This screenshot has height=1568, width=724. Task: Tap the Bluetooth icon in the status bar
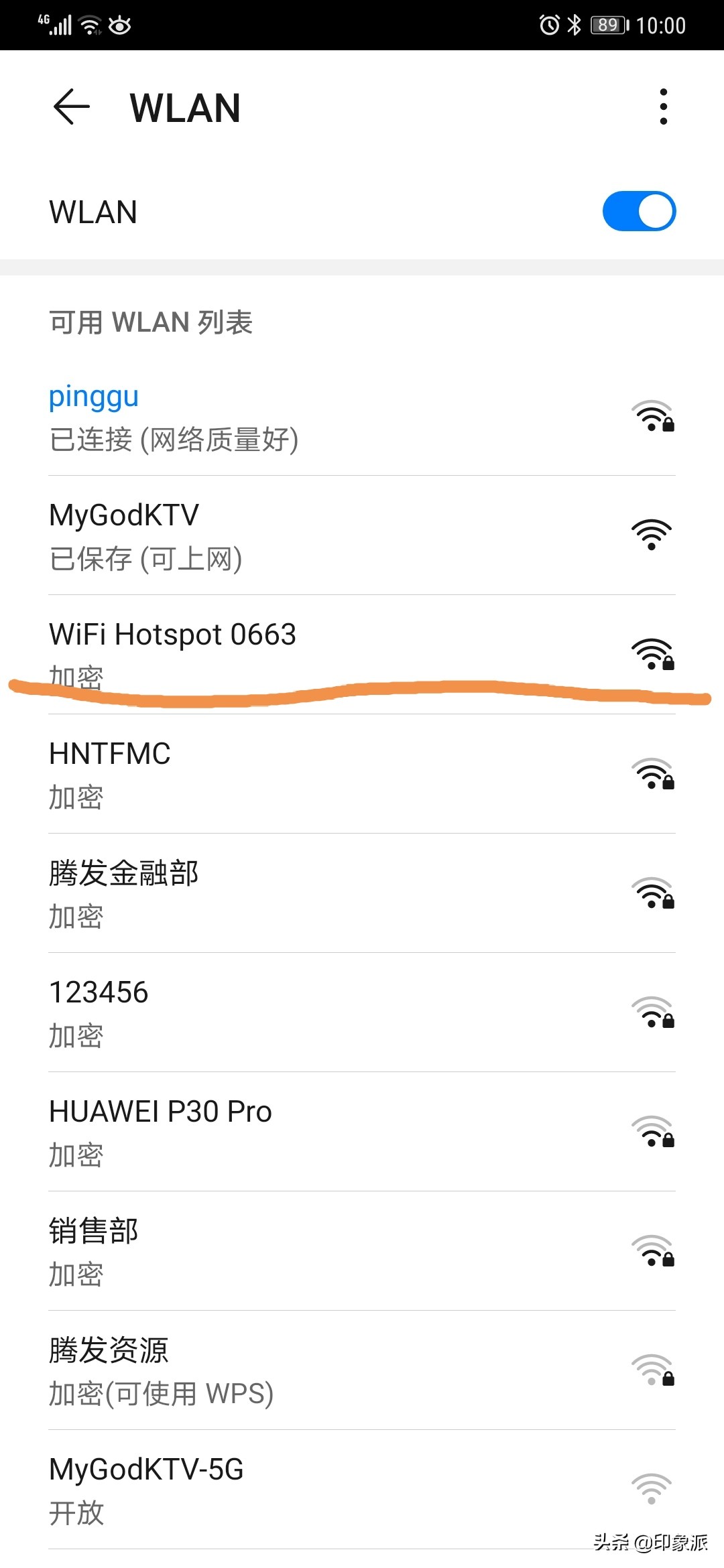click(574, 25)
